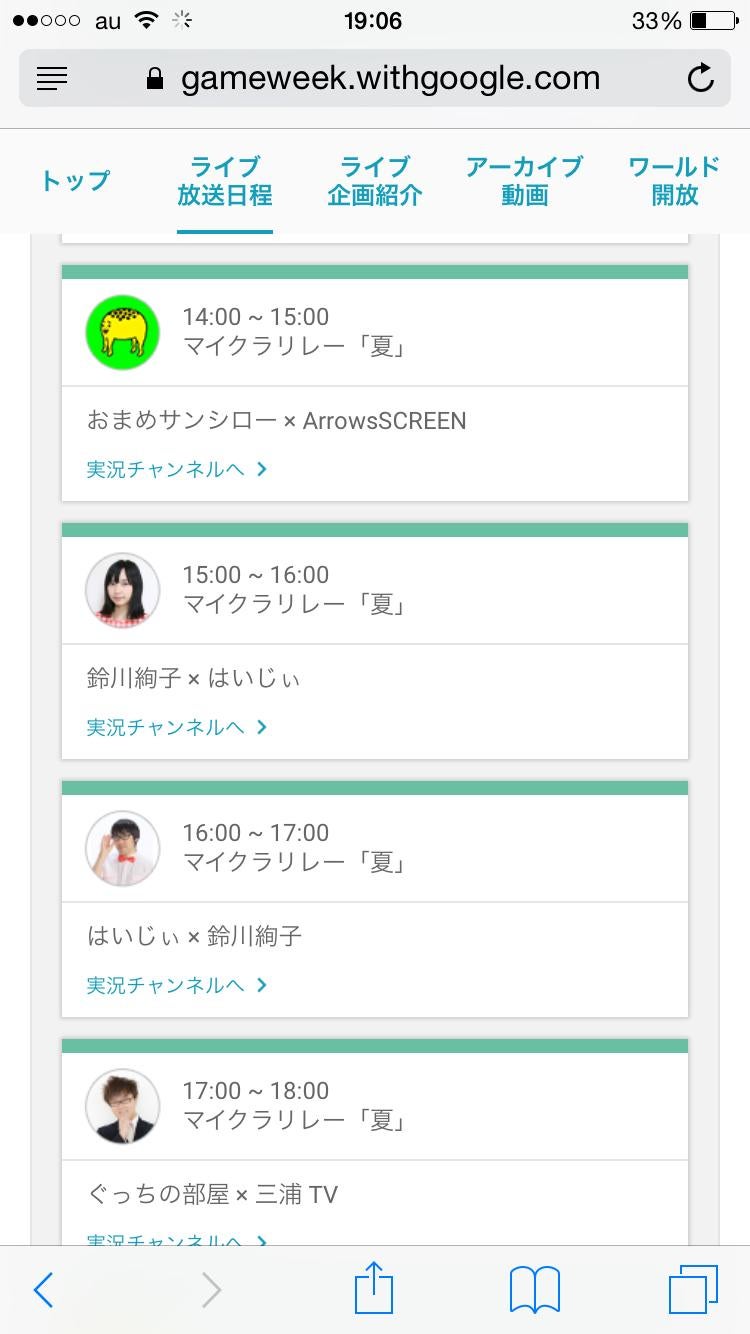Go back to the previous page
750x1334 pixels.
coord(43,1290)
